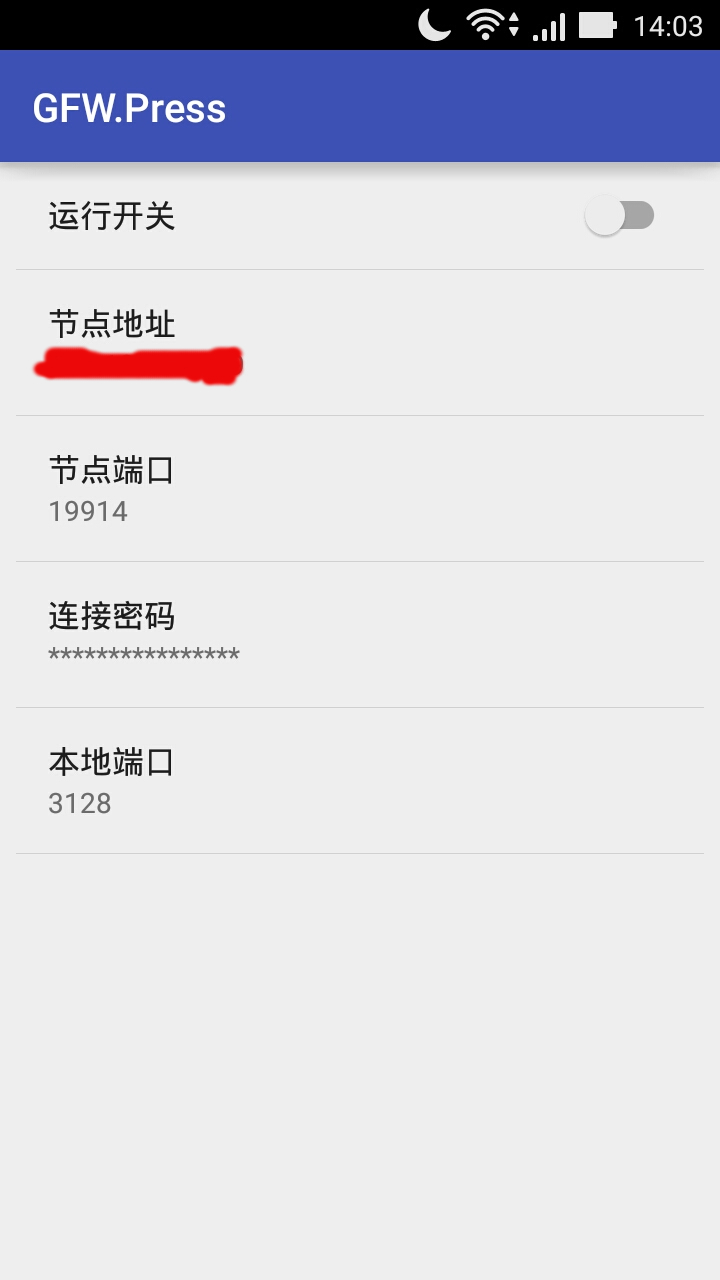Change the 连接密码 setting
Screen dimensions: 720x1280
360,635
